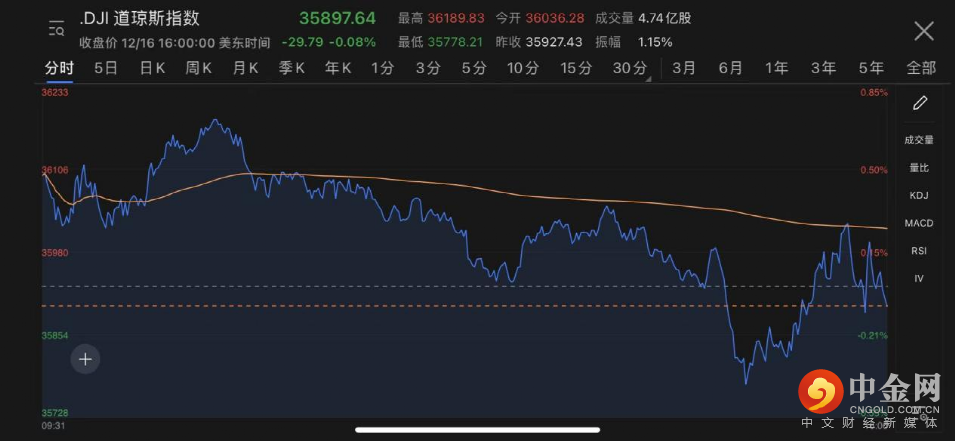This screenshot has width=955, height=441.
Task: Close the full-screen chart view
Action: pyautogui.click(x=924, y=31)
